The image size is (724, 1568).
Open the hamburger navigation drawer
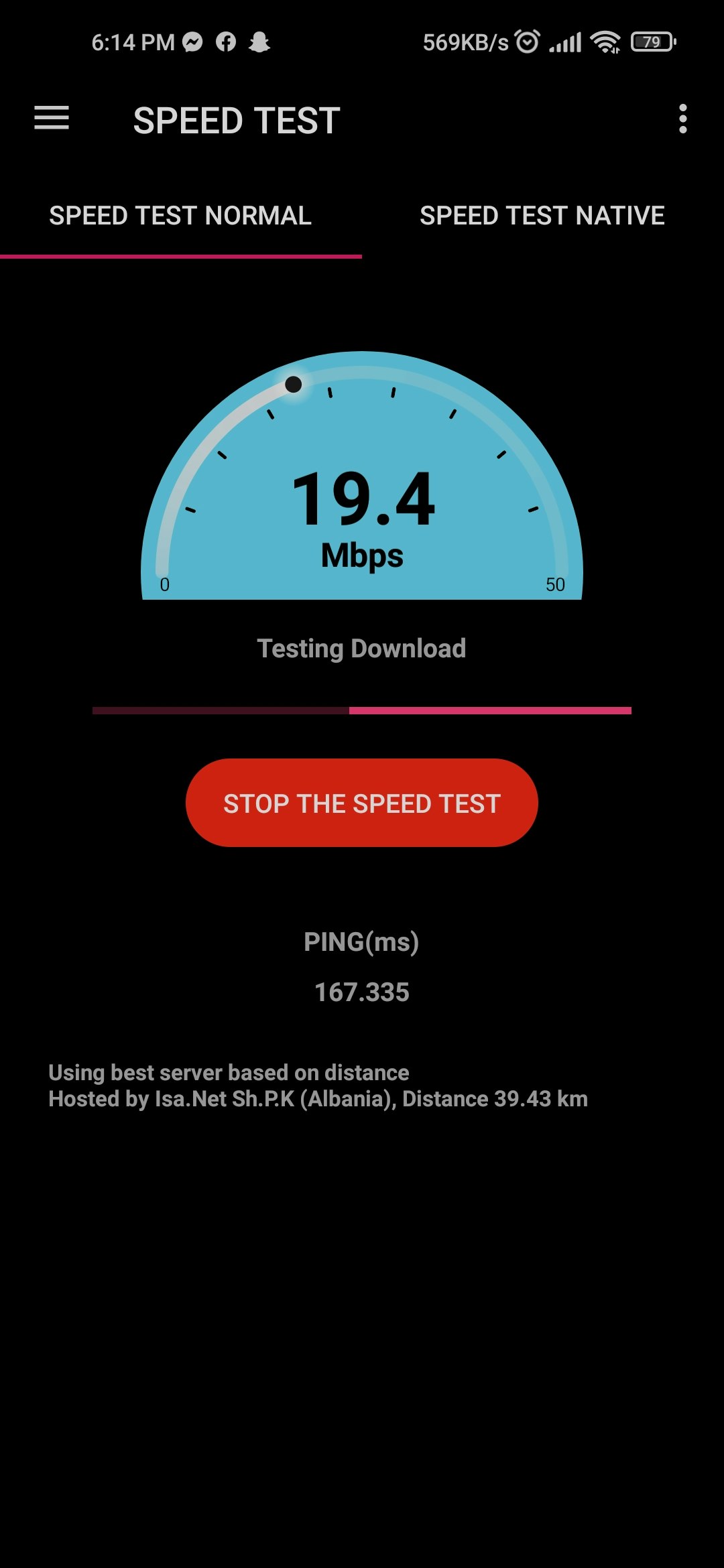click(x=52, y=119)
